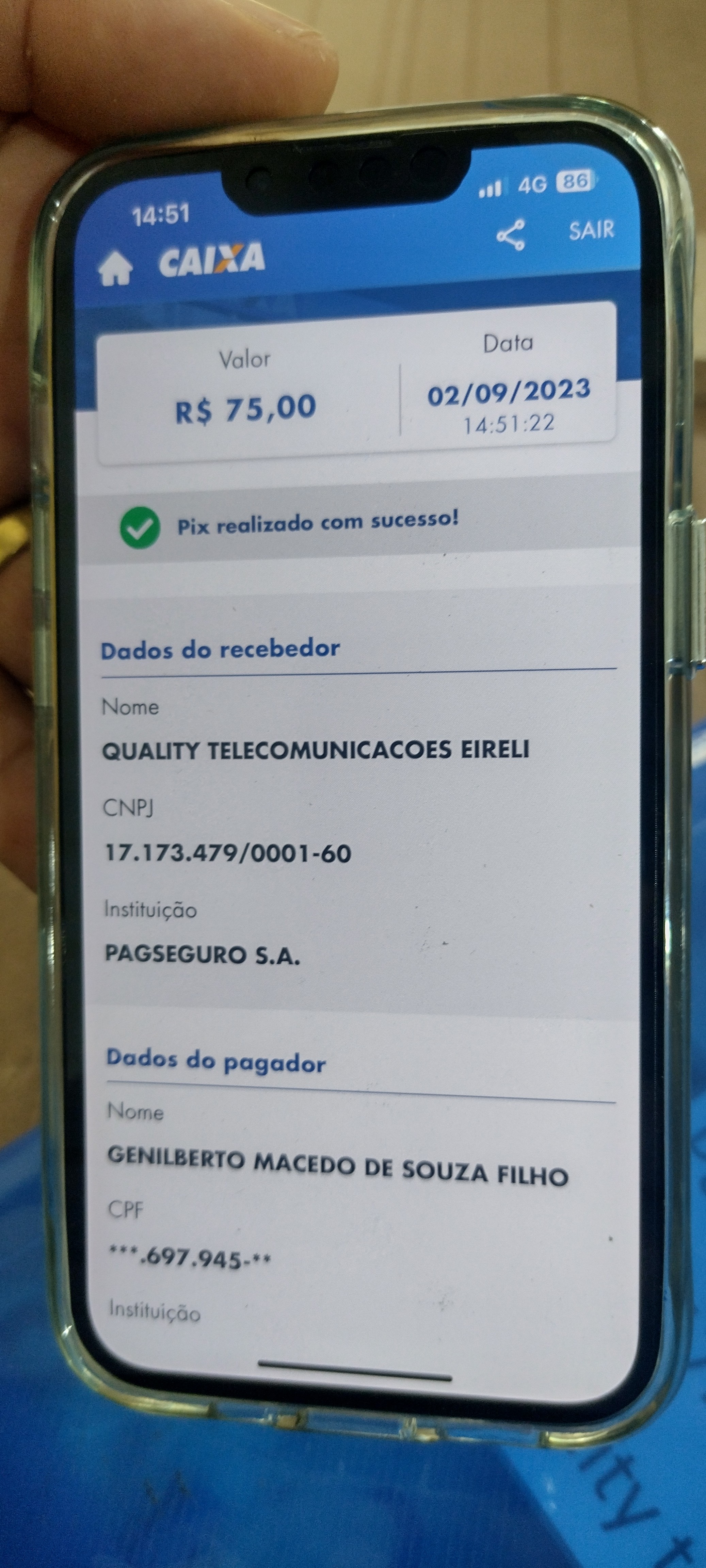The height and width of the screenshot is (1568, 706).
Task: Tap the home icon beside CAIXA logo
Action: pos(116,268)
